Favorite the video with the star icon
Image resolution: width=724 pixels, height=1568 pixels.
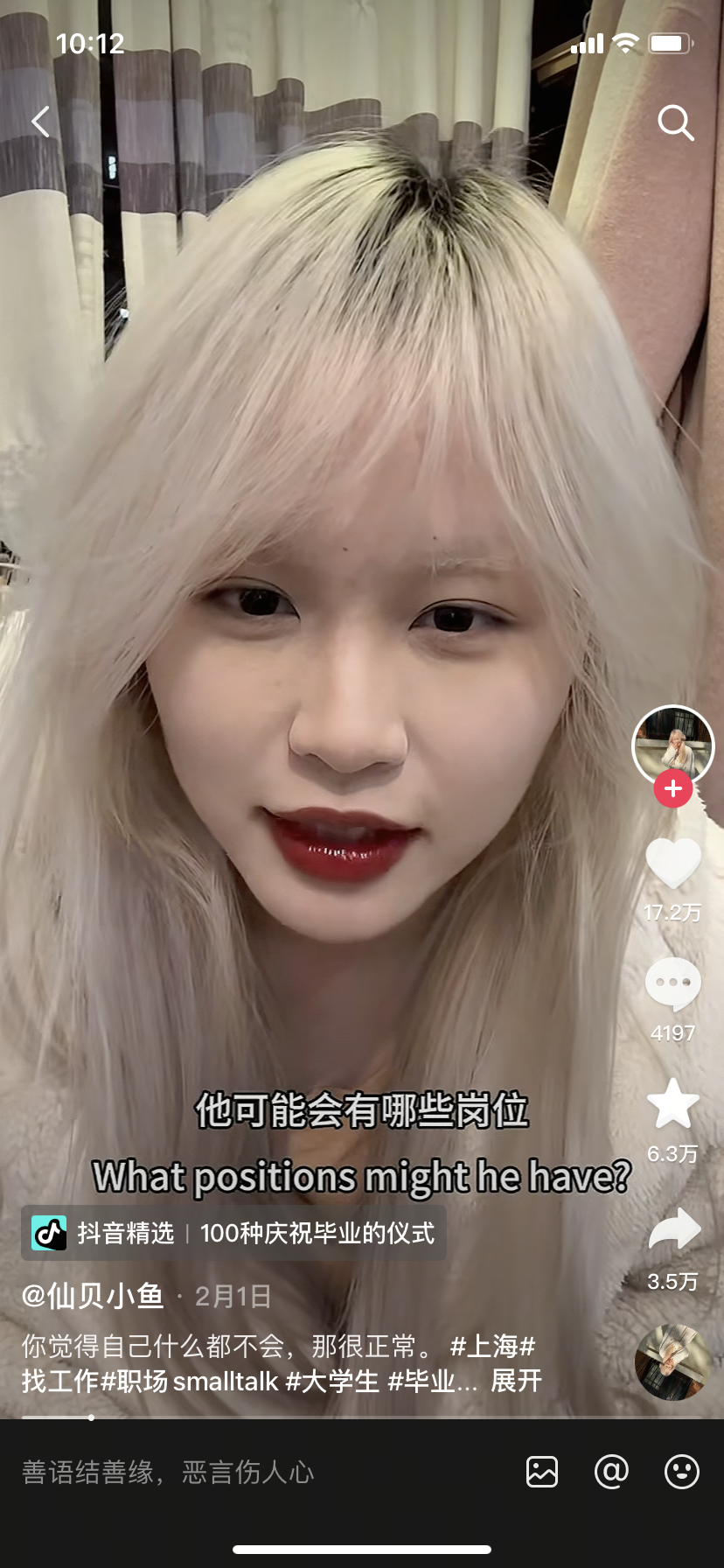672,1104
